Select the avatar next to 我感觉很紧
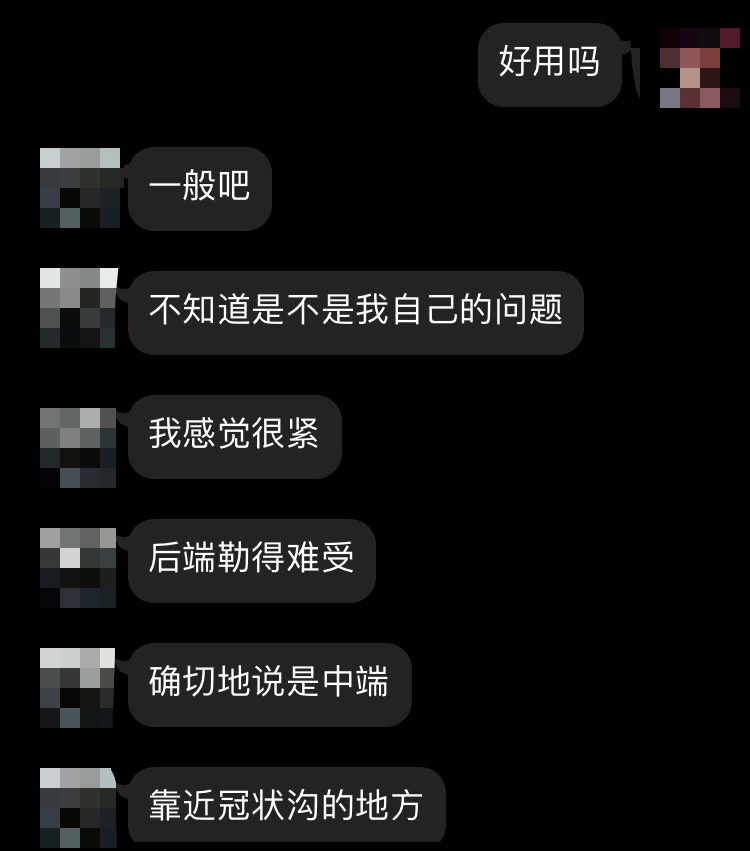 point(79,447)
